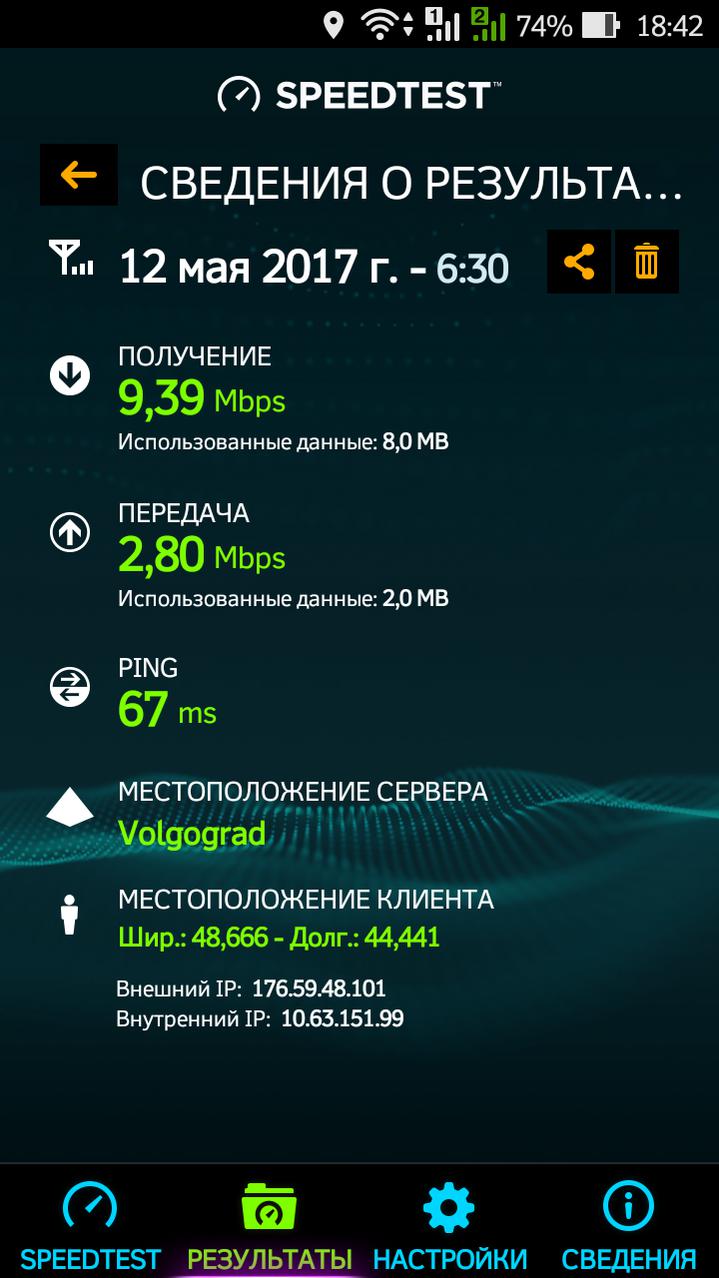Switch to the Speedtest tab
Image resolution: width=719 pixels, height=1278 pixels.
pos(90,1223)
